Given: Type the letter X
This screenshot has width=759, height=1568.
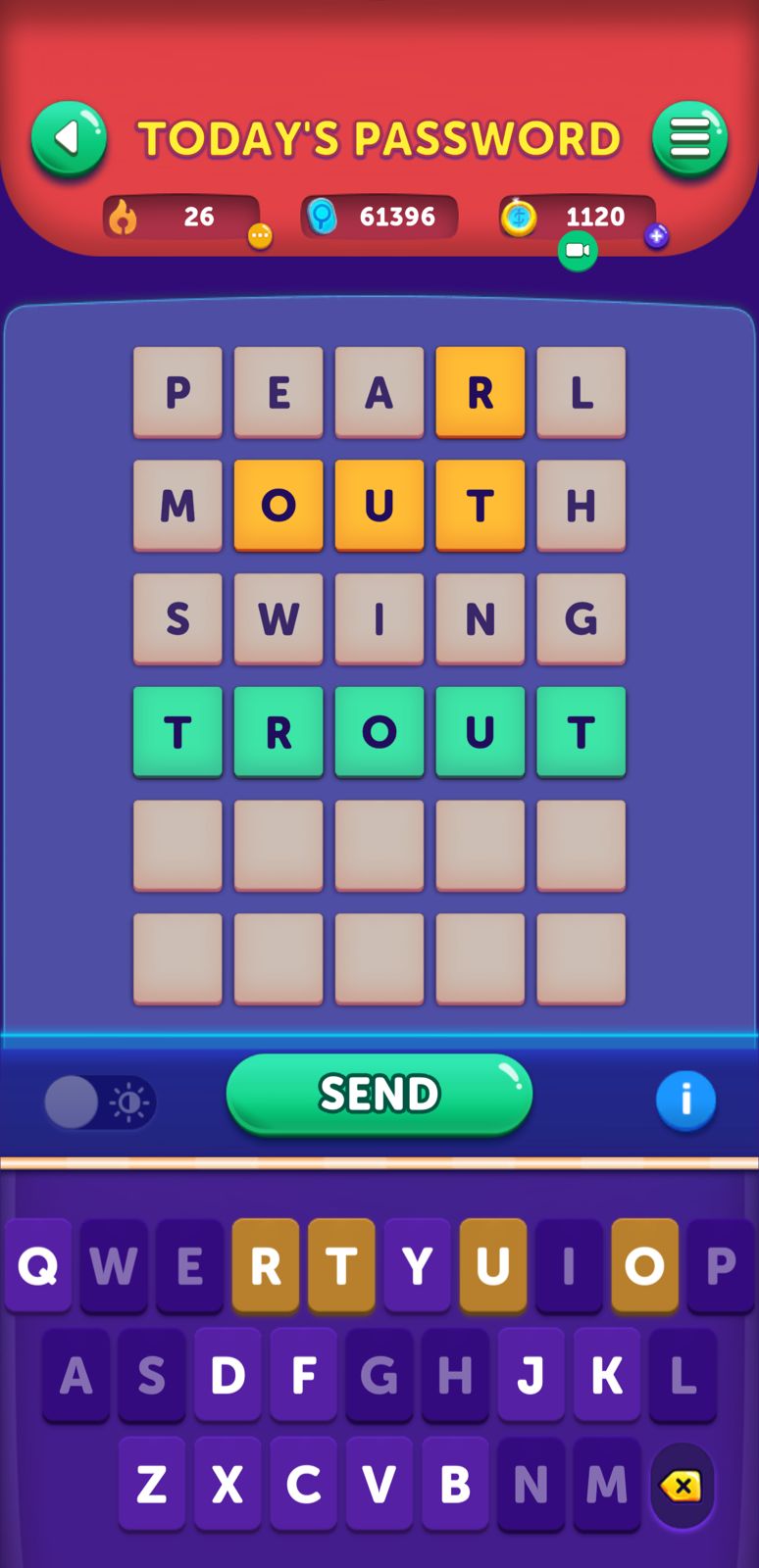Looking at the screenshot, I should point(228,1484).
